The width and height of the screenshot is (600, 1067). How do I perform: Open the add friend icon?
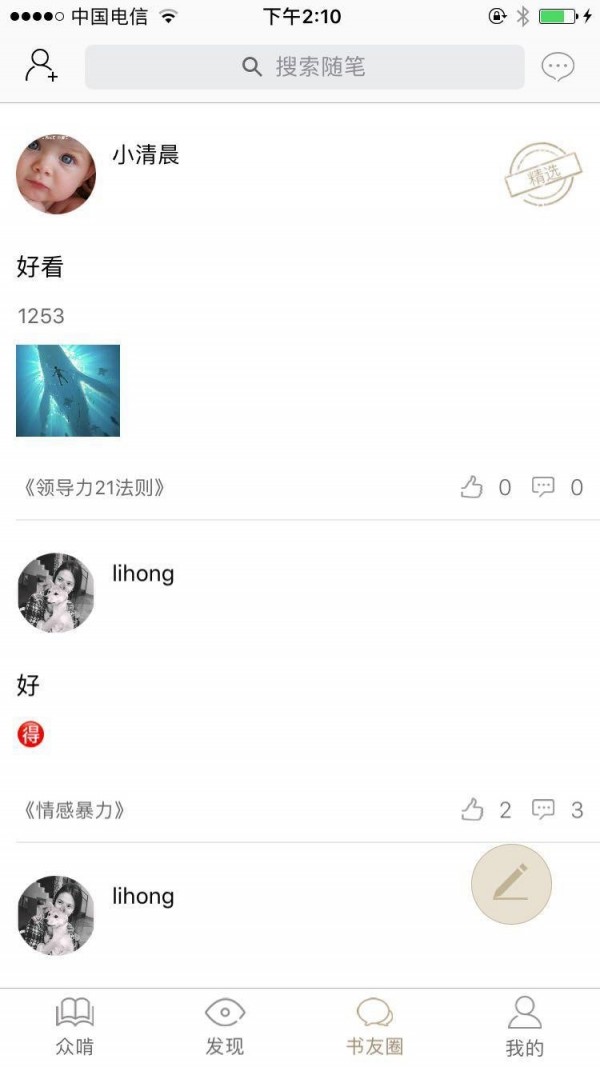[41, 66]
